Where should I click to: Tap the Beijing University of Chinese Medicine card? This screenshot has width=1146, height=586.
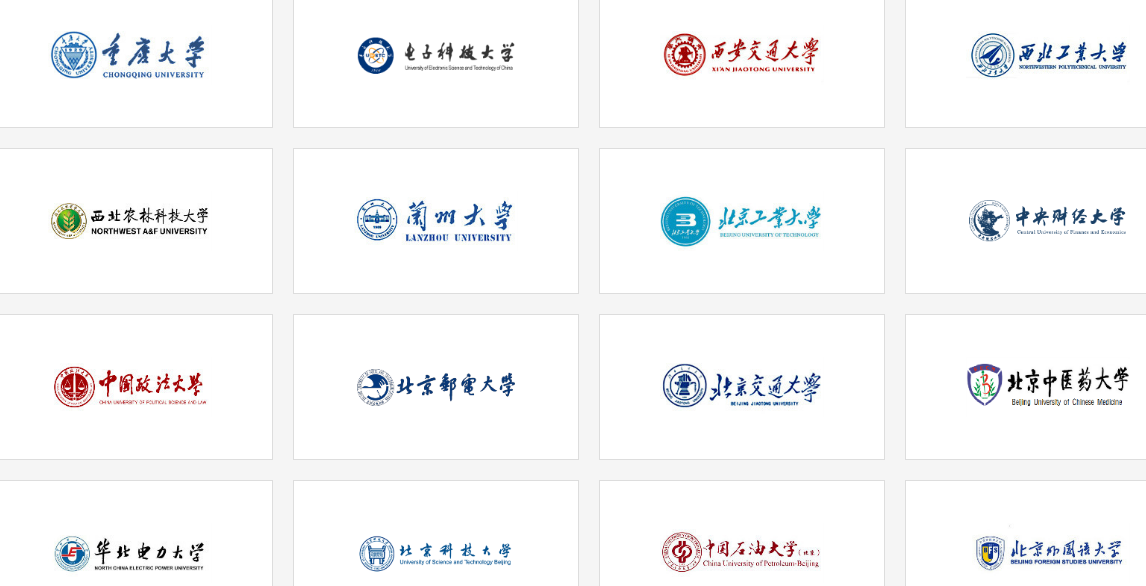pos(1046,387)
